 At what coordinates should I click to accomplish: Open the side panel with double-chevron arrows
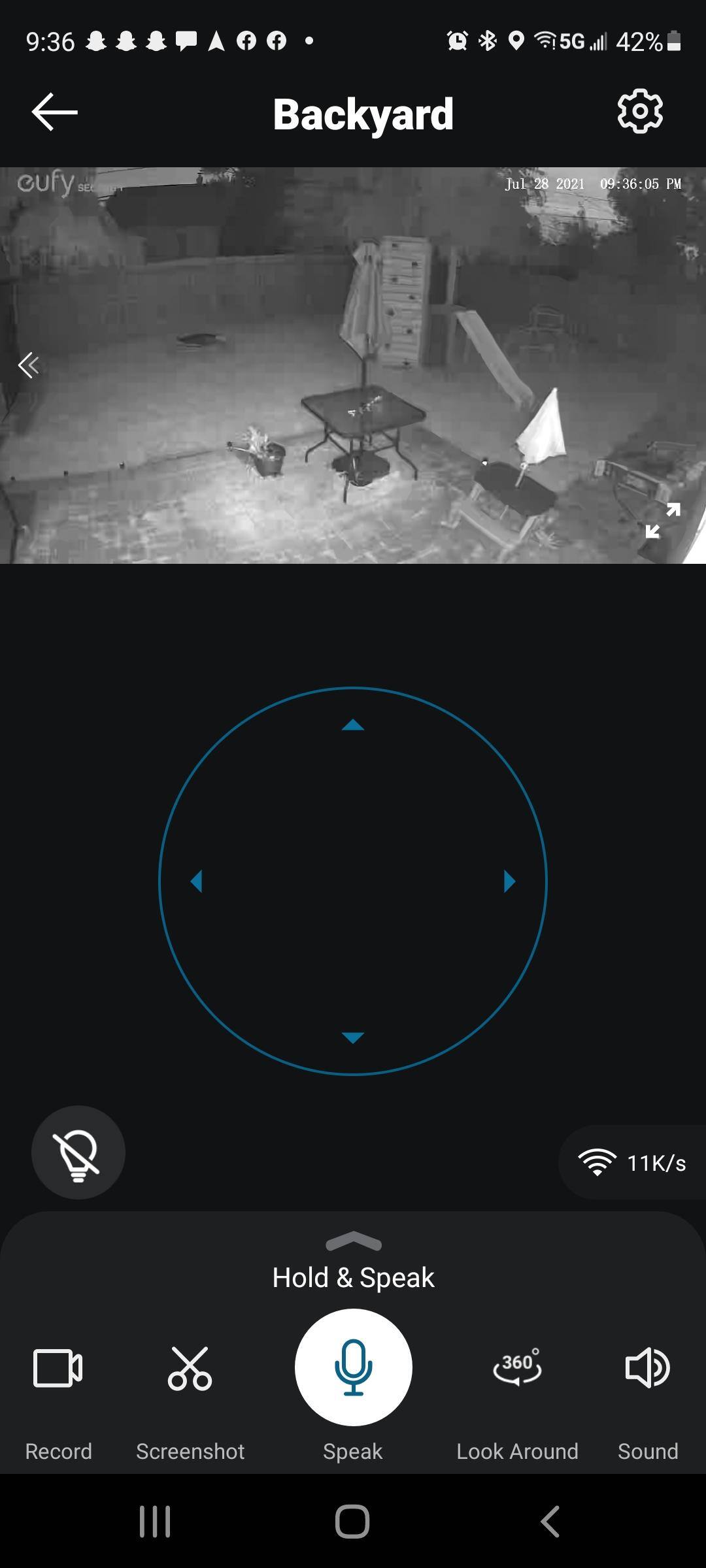(x=29, y=365)
